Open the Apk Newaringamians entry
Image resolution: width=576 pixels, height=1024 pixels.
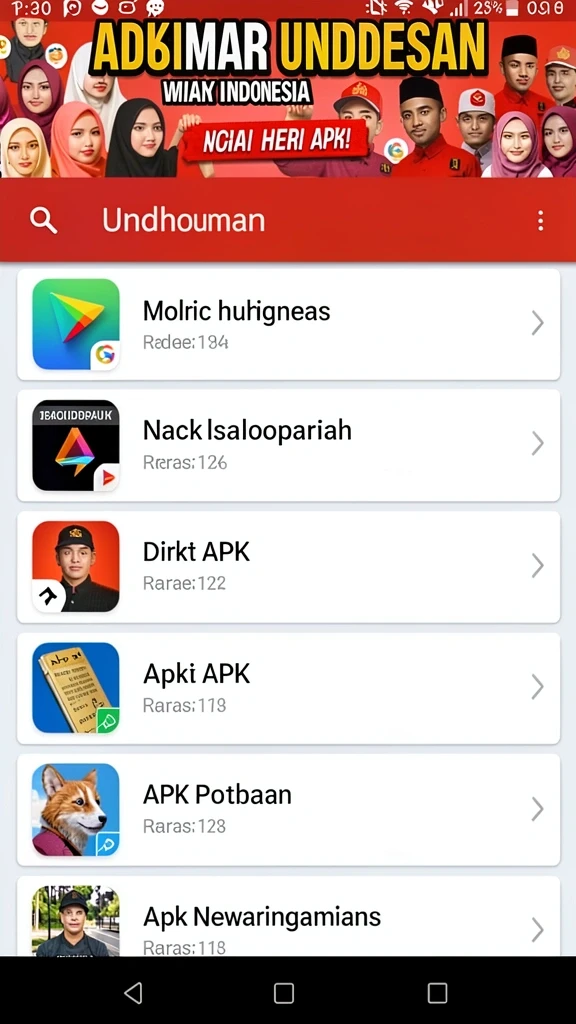click(x=288, y=916)
